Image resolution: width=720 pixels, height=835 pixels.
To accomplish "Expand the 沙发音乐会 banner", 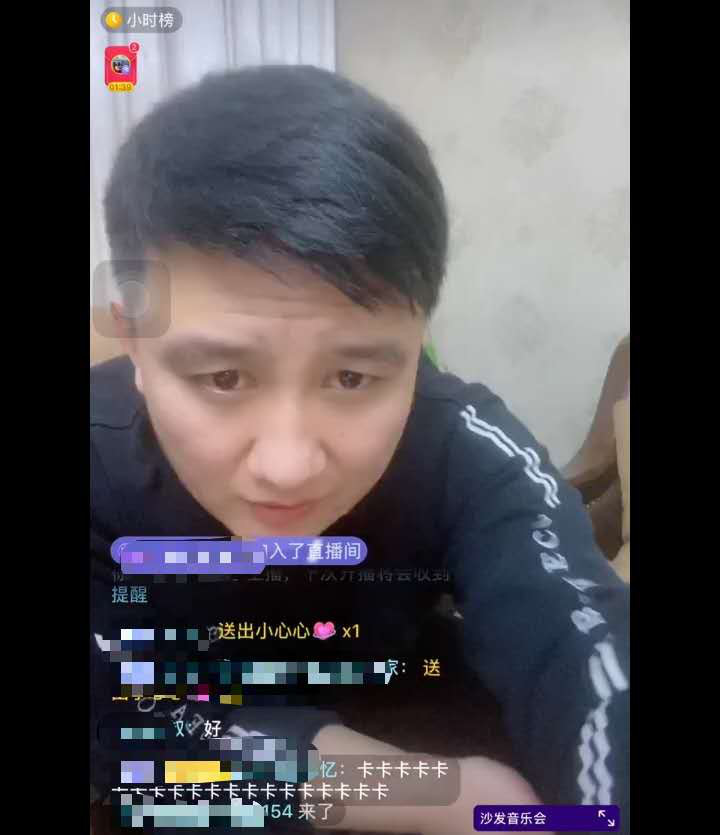I will pyautogui.click(x=606, y=818).
